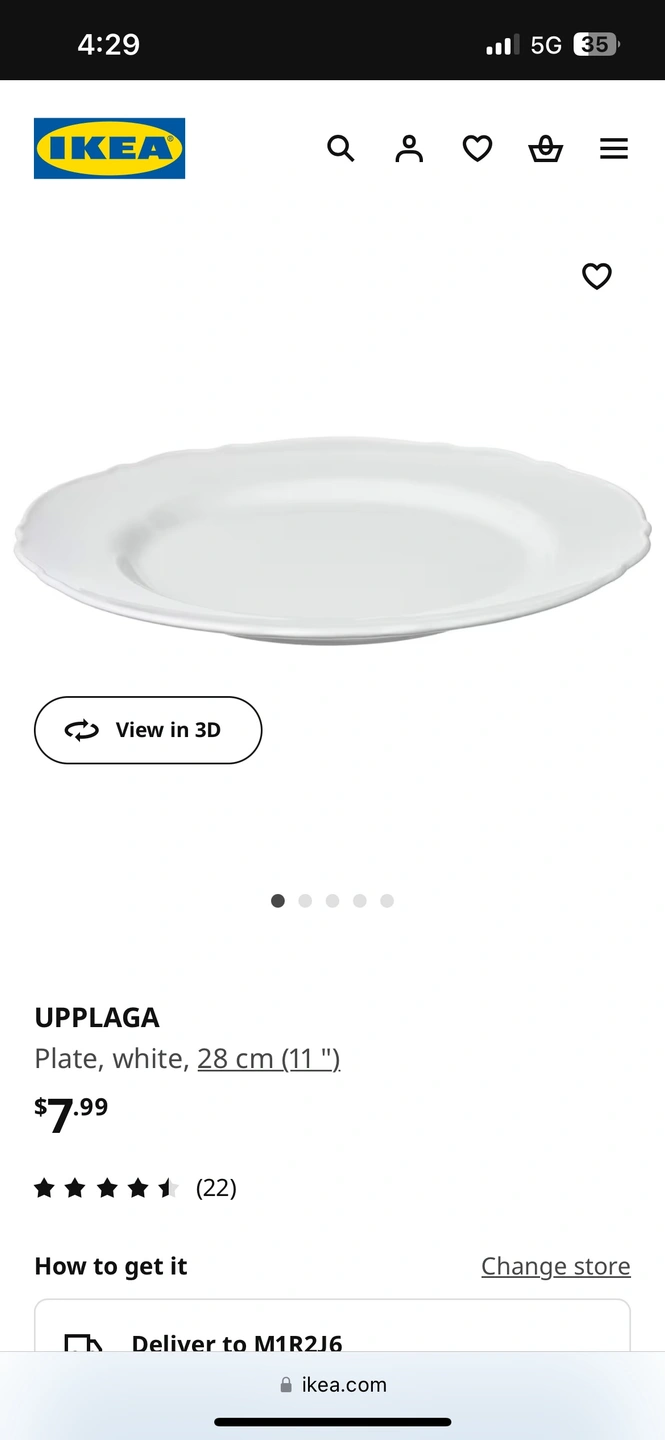
Task: Tap the 28 cm (11") size link
Action: (269, 1058)
